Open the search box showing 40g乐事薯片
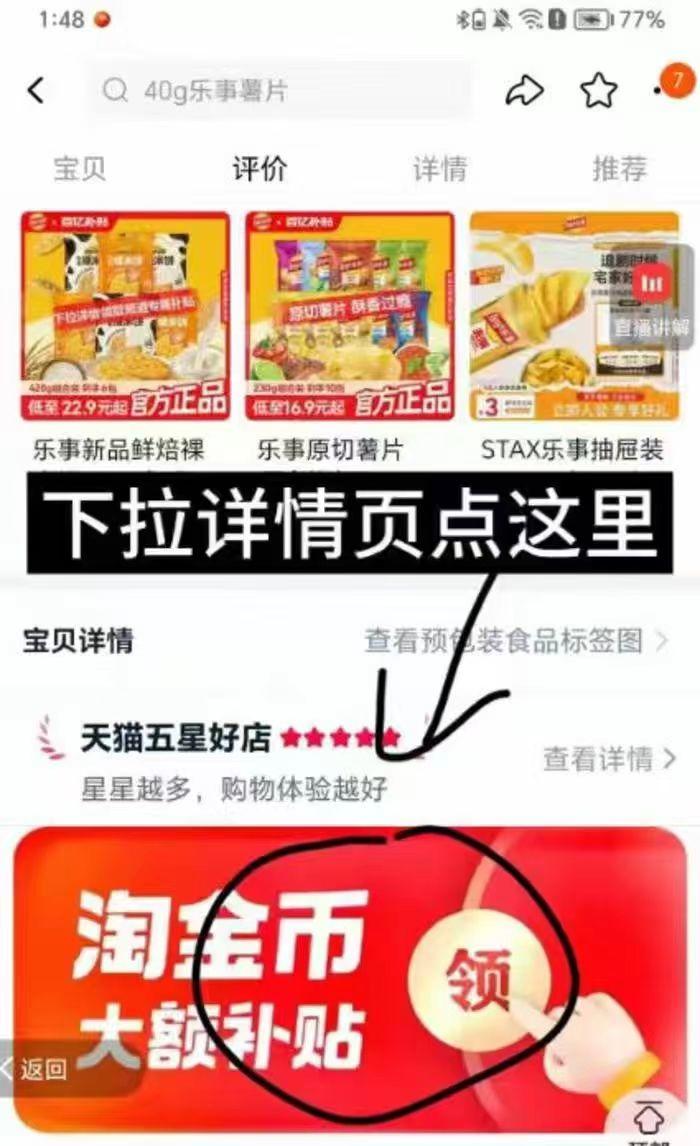The width and height of the screenshot is (700, 1146). click(281, 91)
